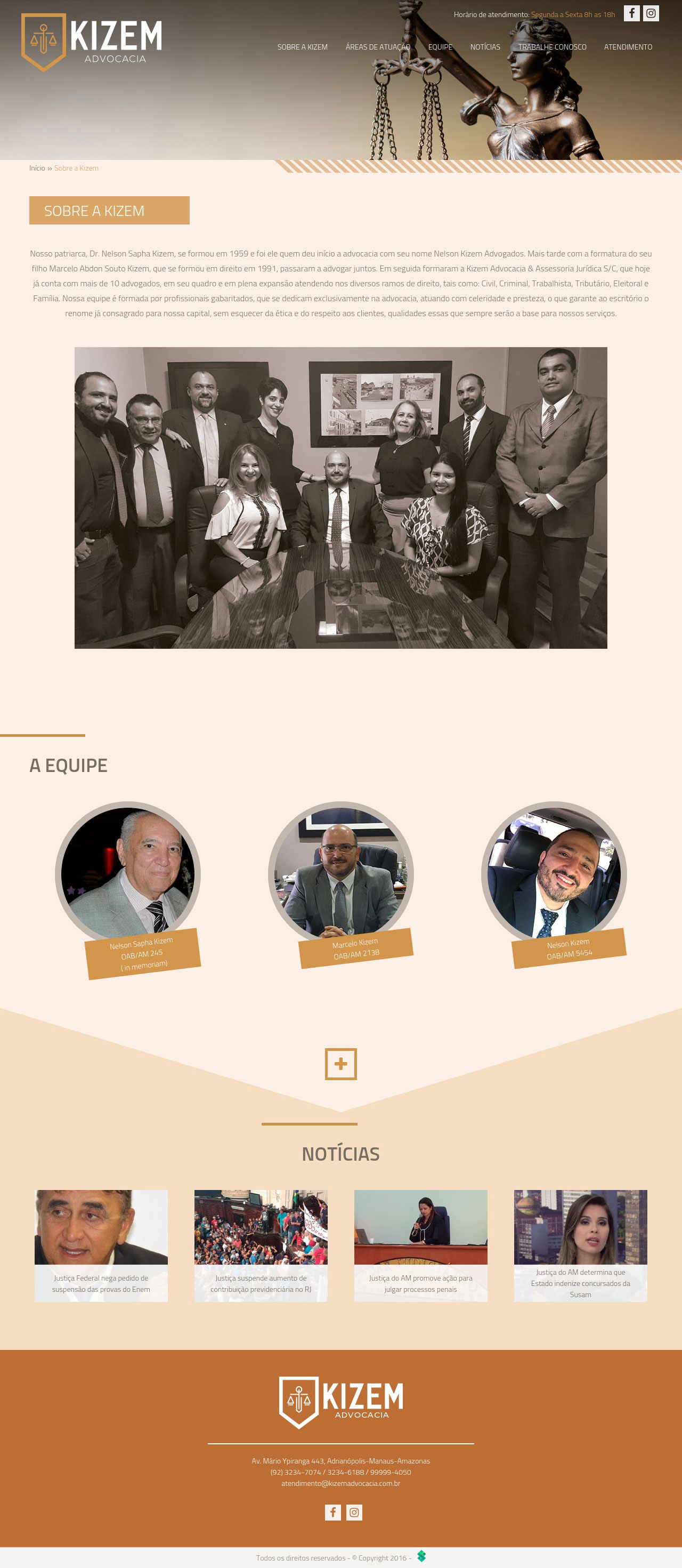
Task: Go to Atendimento menu item
Action: pyautogui.click(x=628, y=47)
